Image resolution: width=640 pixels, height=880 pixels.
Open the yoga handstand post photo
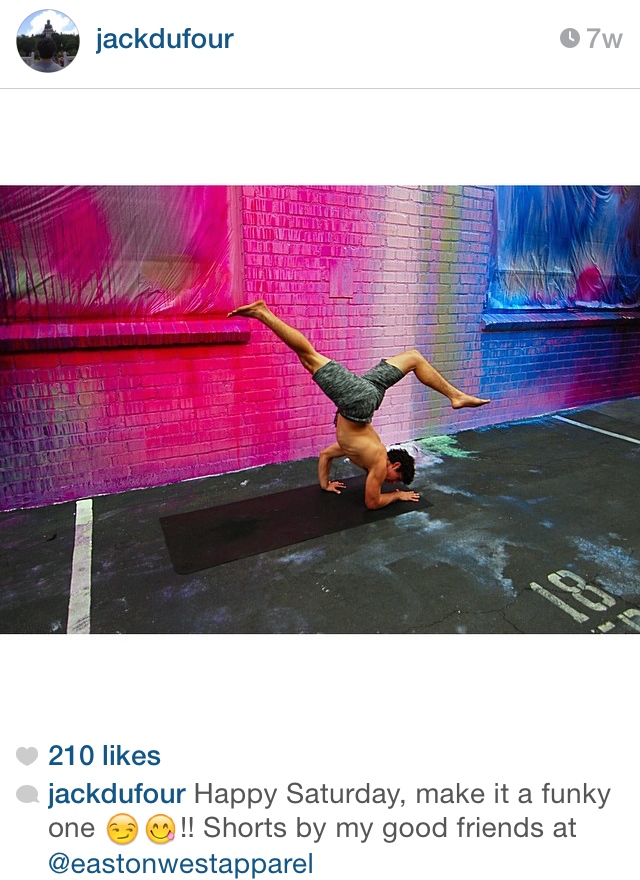click(x=320, y=410)
